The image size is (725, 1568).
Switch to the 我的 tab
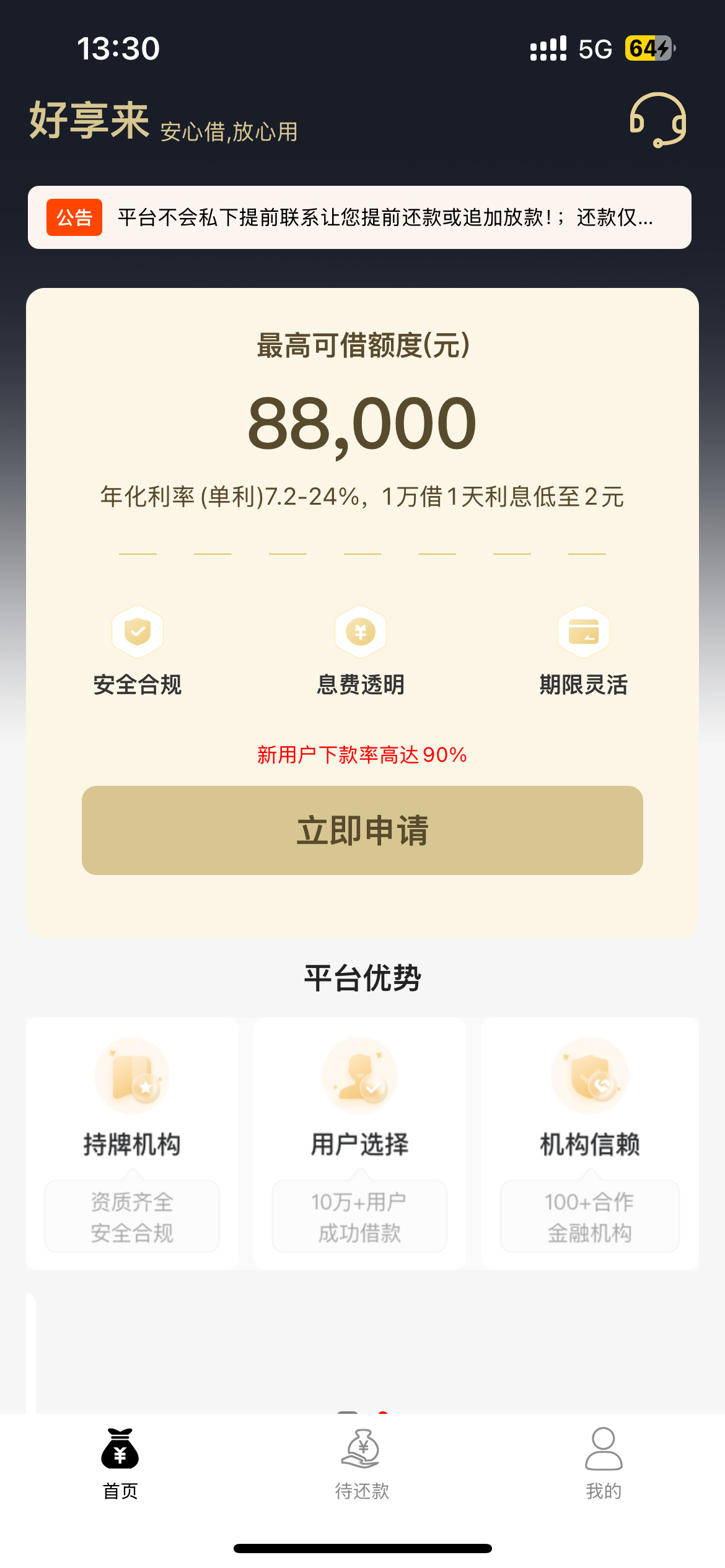[604, 1464]
